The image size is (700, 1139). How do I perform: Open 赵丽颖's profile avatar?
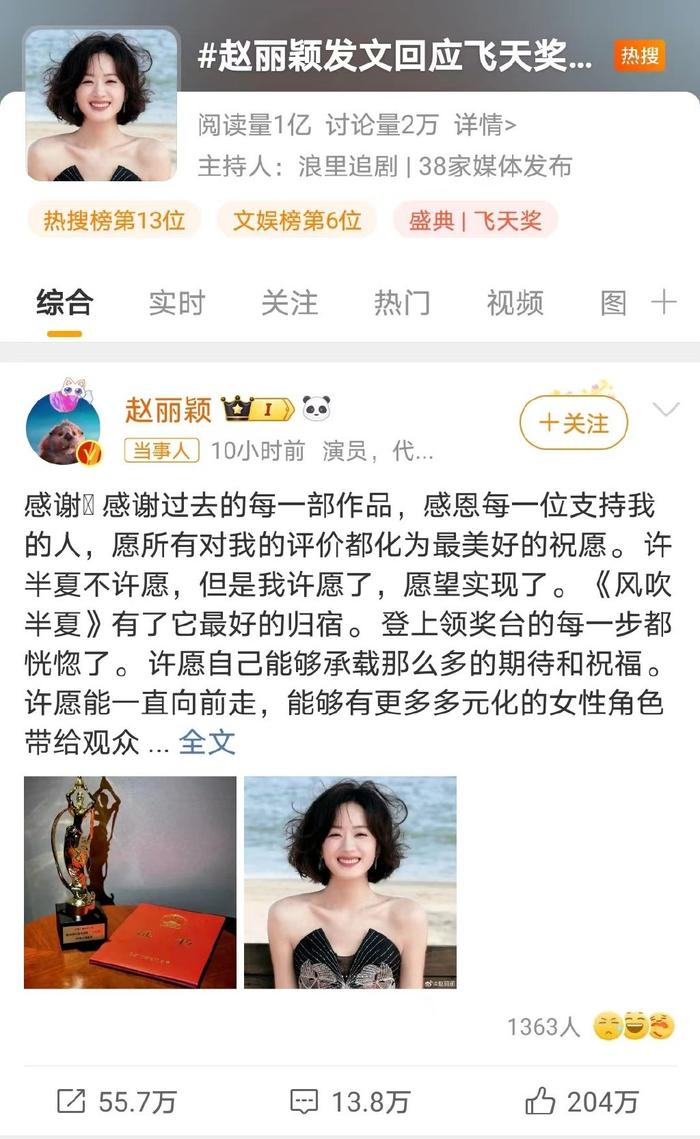pos(63,428)
